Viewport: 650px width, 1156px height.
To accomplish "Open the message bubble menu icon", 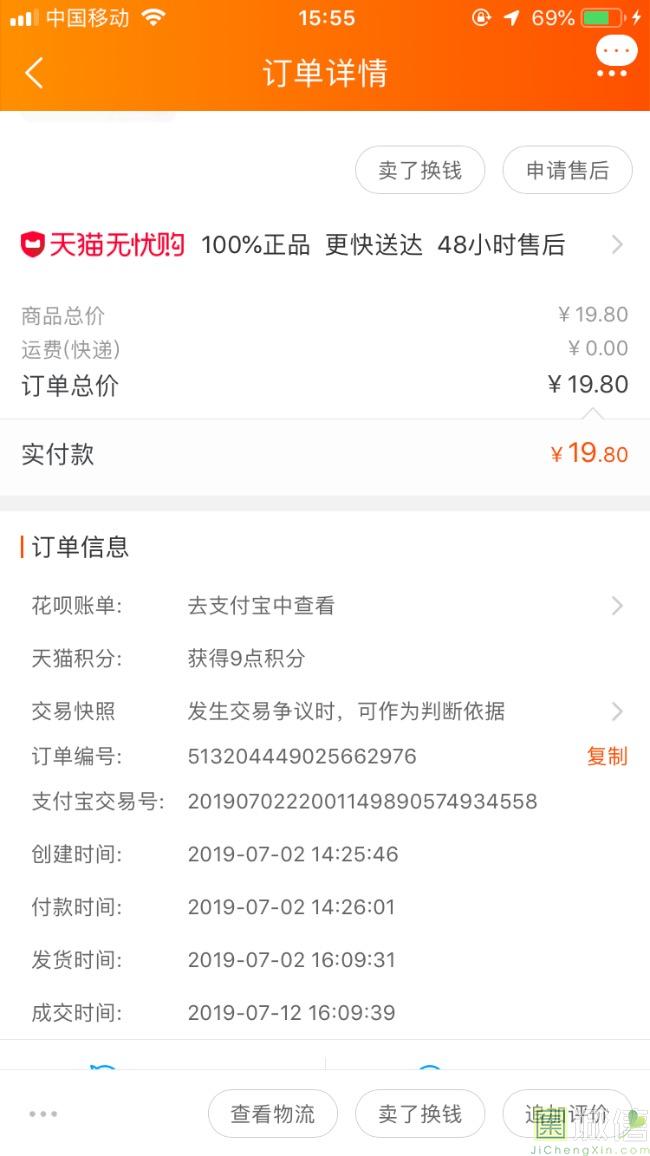I will tap(616, 57).
